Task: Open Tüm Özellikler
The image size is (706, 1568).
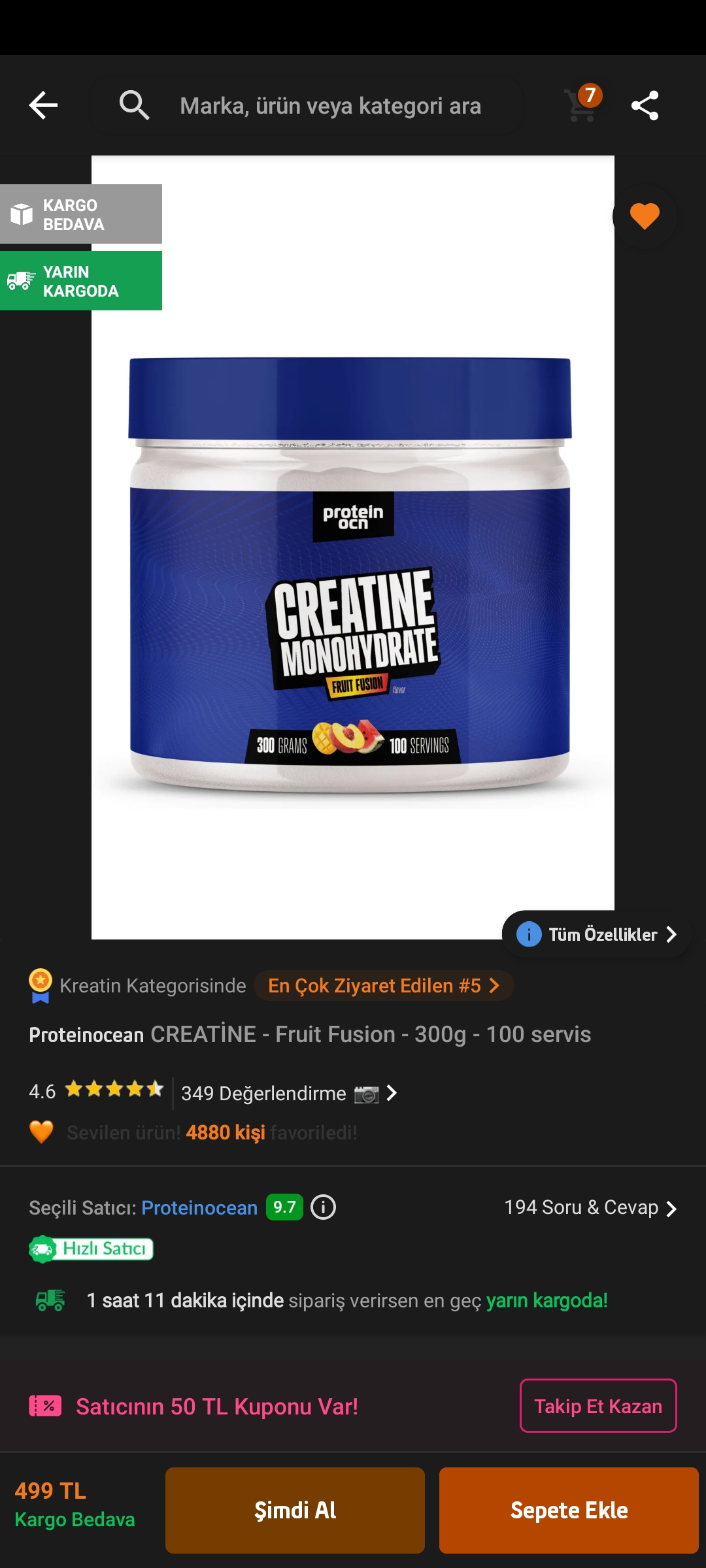Action: click(x=596, y=934)
